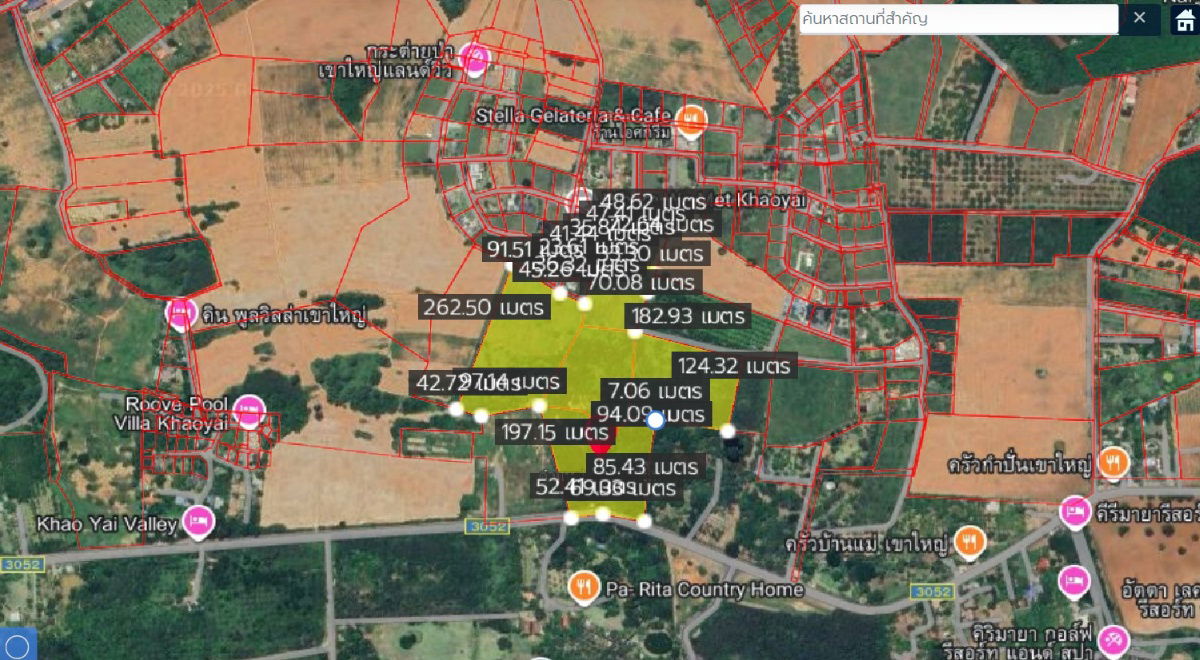Tap the Pa-Rita Country Home restaurant pin

(x=584, y=587)
